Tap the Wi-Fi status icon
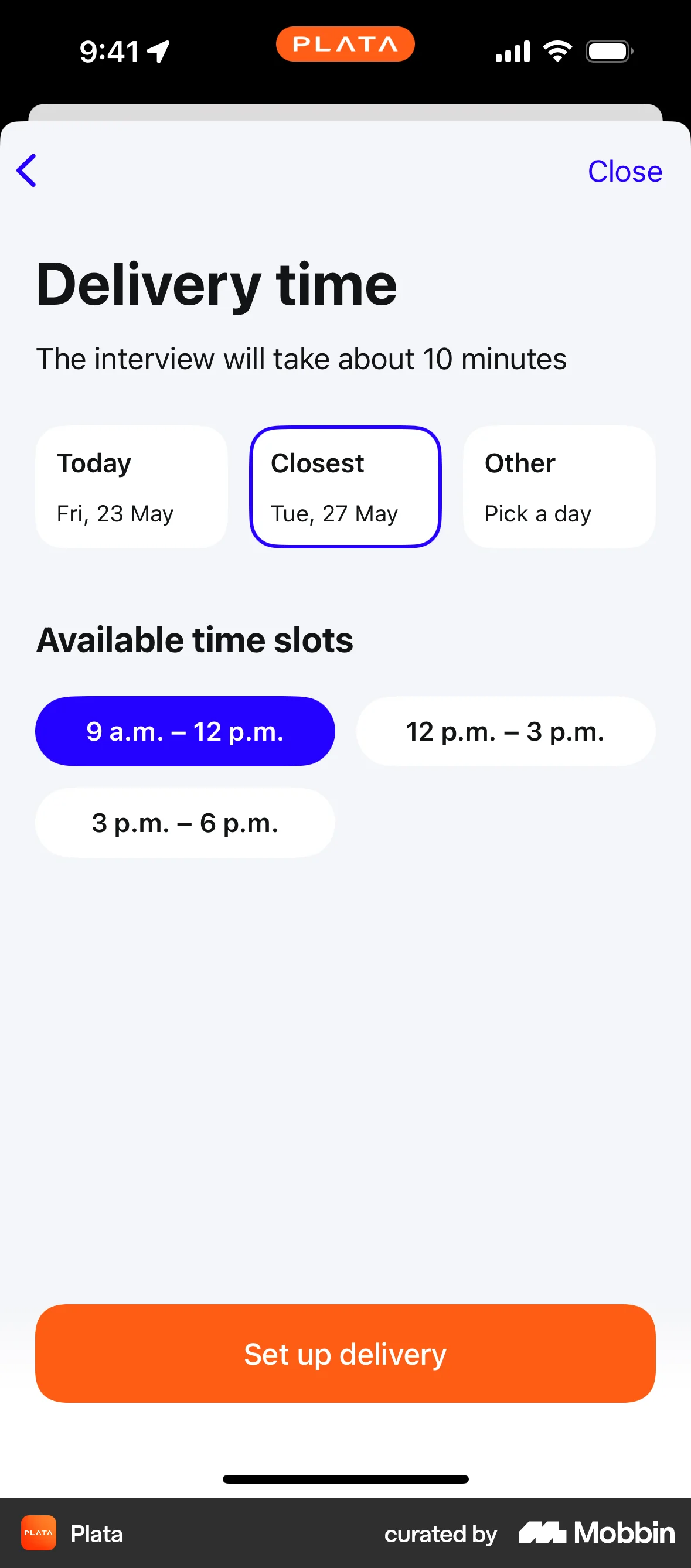This screenshot has height=1568, width=691. [556, 51]
